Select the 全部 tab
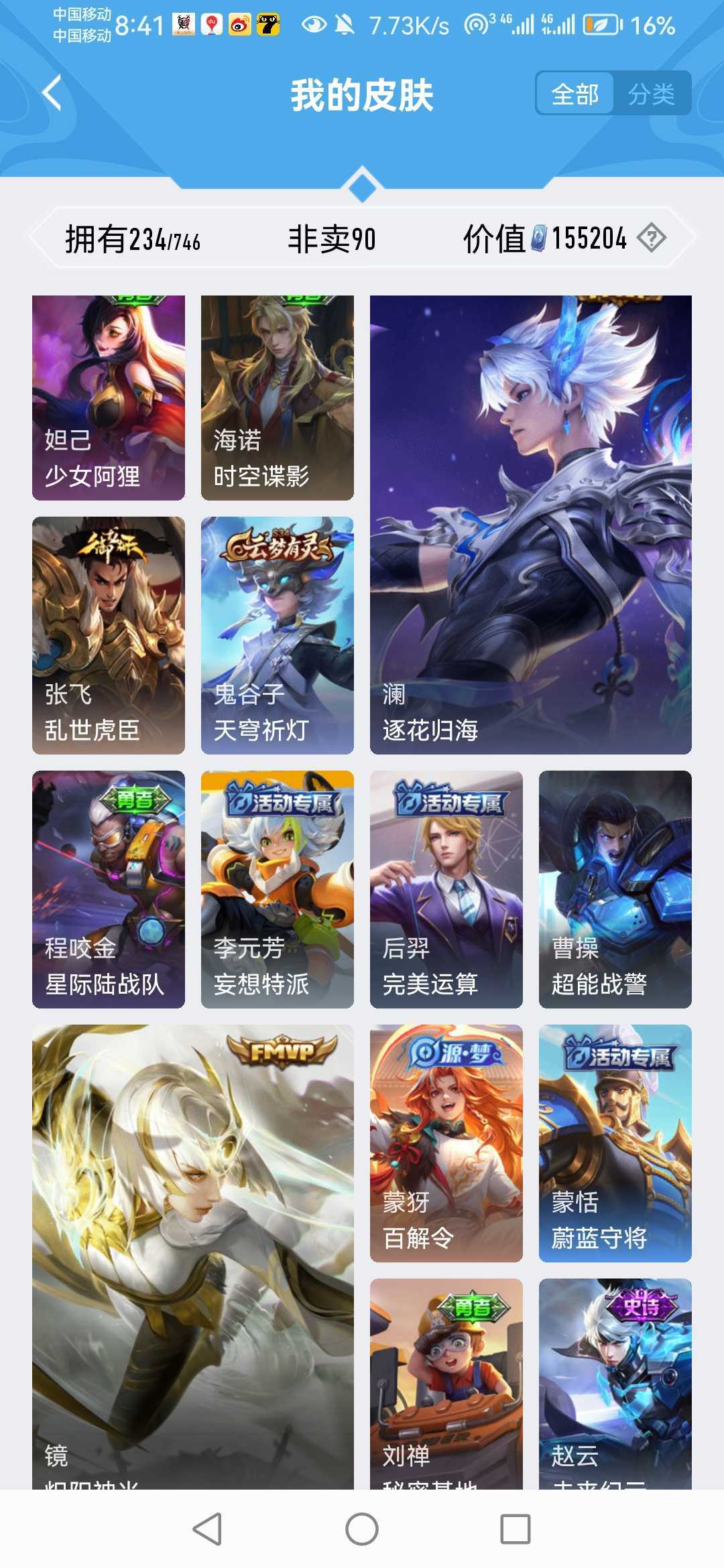 tap(575, 94)
